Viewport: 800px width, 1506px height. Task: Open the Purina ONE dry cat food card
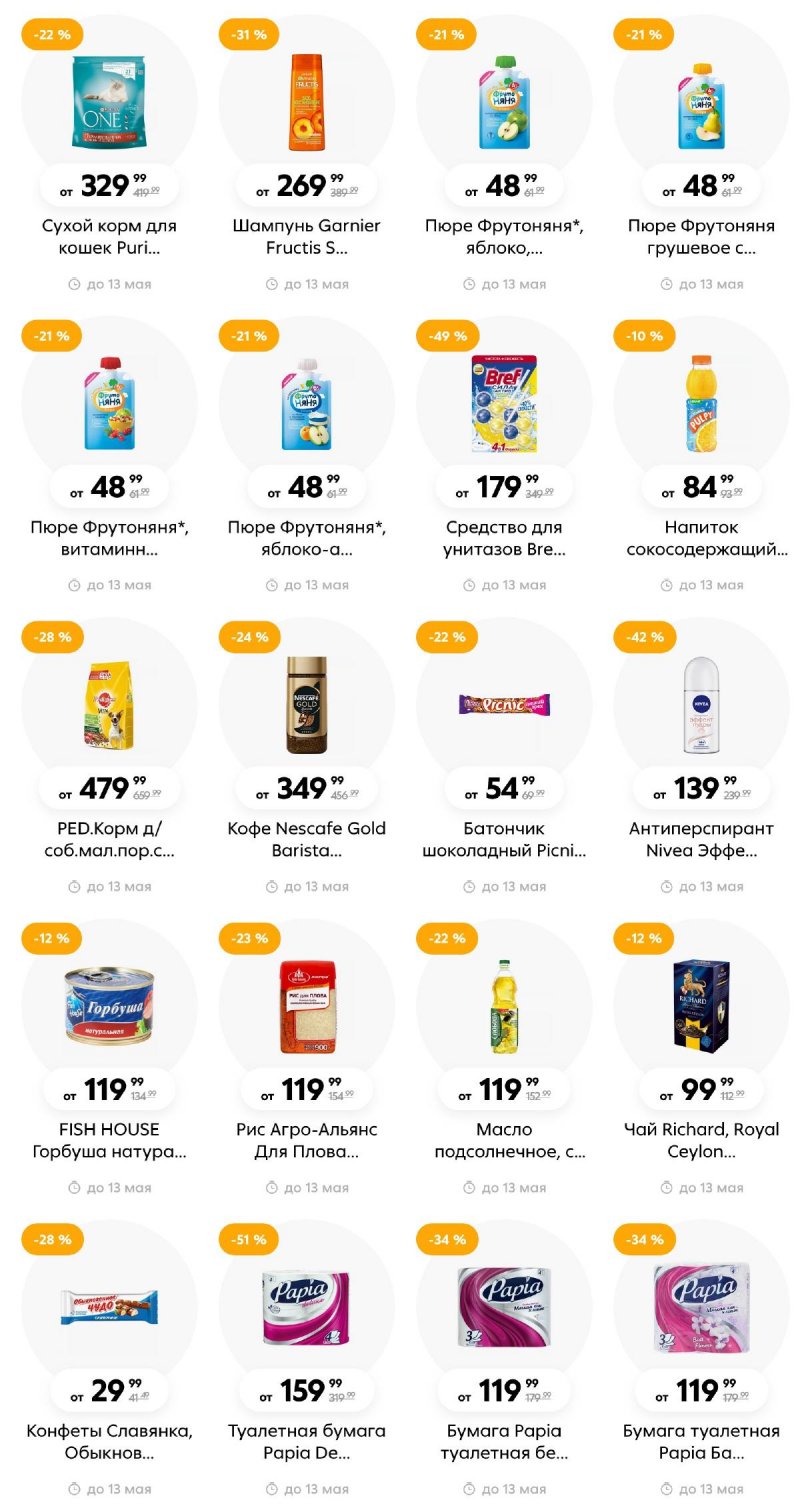[109, 103]
